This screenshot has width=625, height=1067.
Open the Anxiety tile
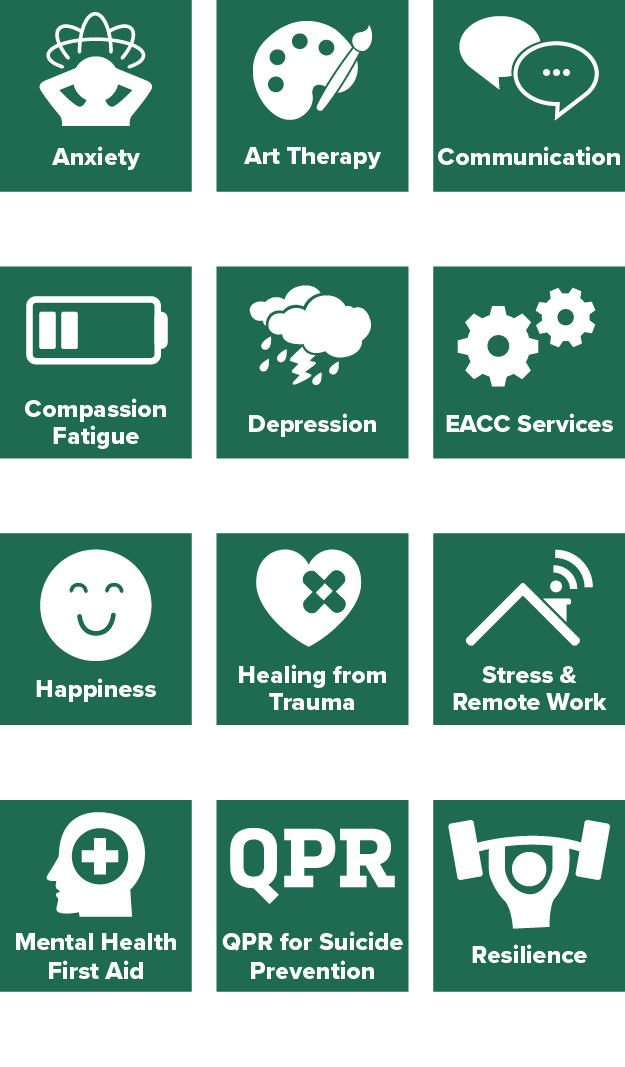click(96, 96)
